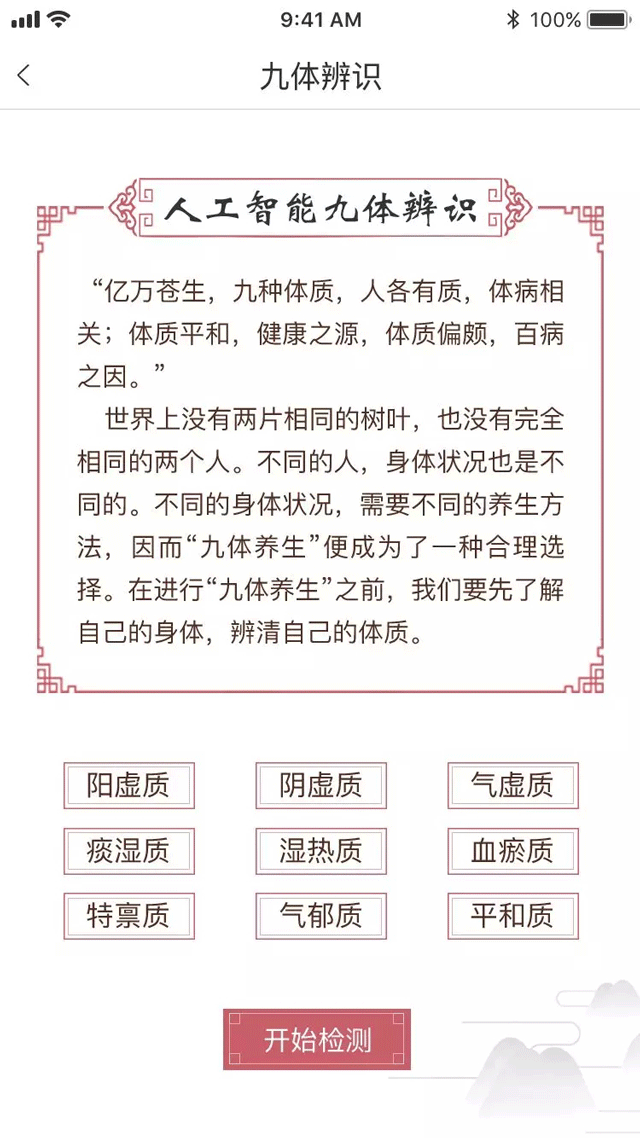Viewport: 640px width, 1138px height.
Task: Select the 阳虚质 constitution type
Action: pyautogui.click(x=128, y=785)
